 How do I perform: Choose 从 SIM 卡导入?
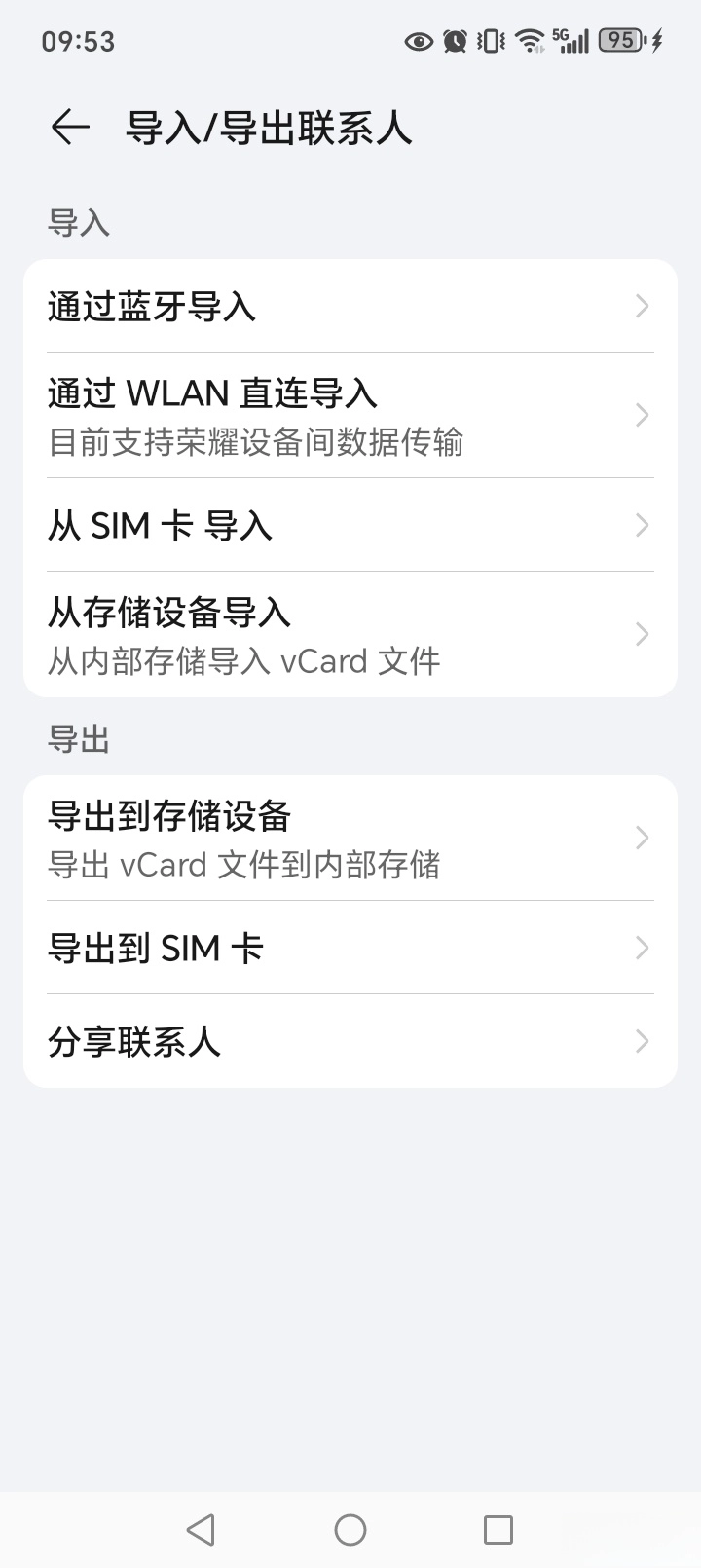pos(350,526)
